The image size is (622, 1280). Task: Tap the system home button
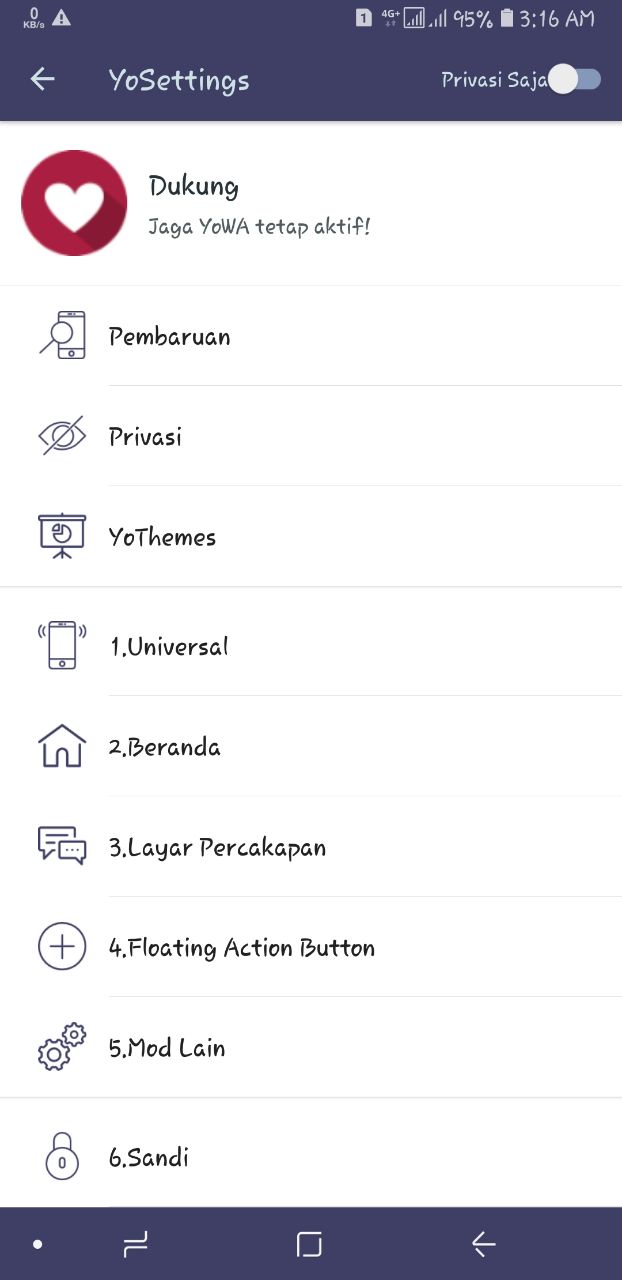[309, 1244]
